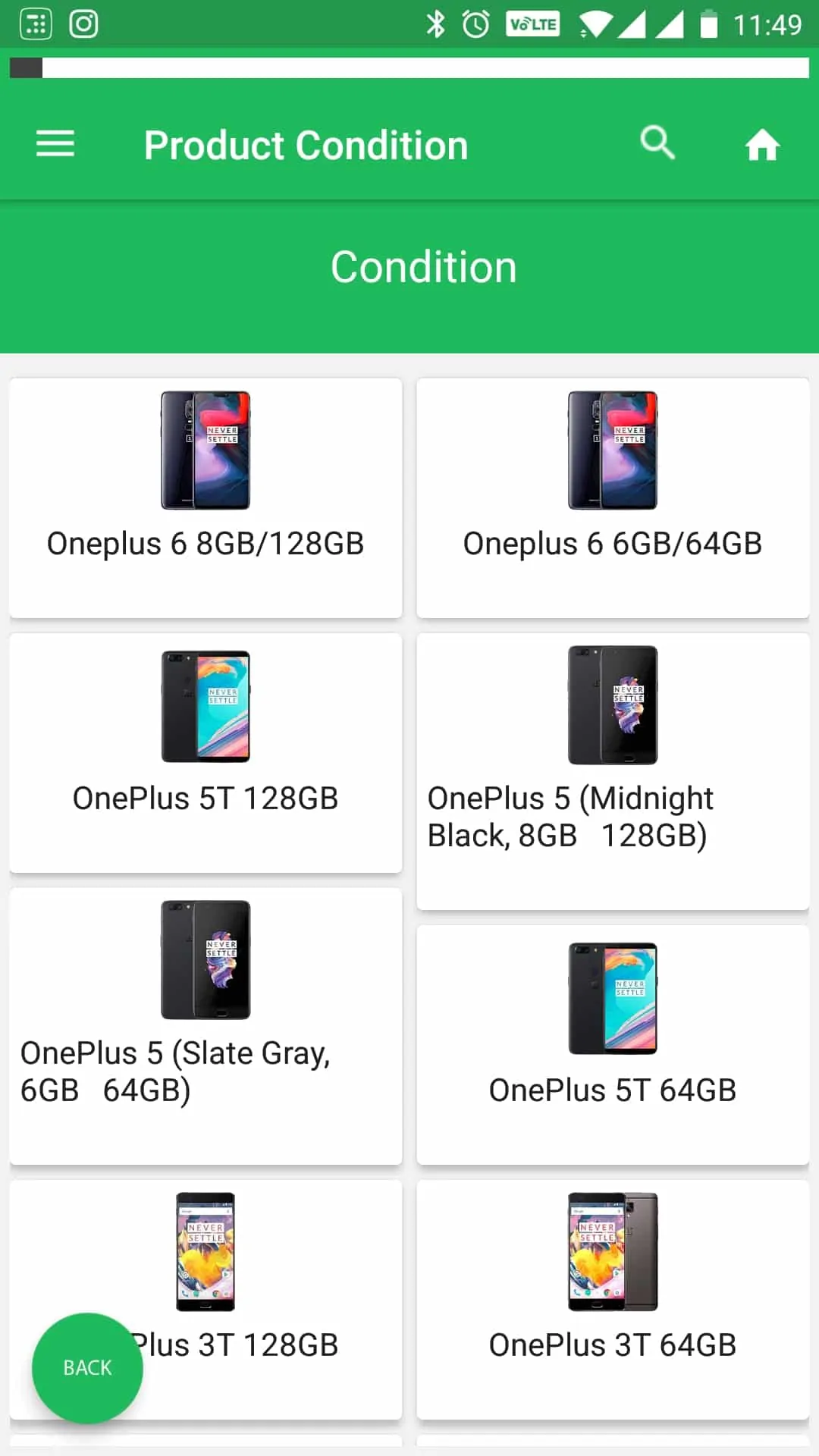This screenshot has width=819, height=1456.
Task: Select Oneplus 6 6GB/64GB card
Action: click(x=613, y=497)
